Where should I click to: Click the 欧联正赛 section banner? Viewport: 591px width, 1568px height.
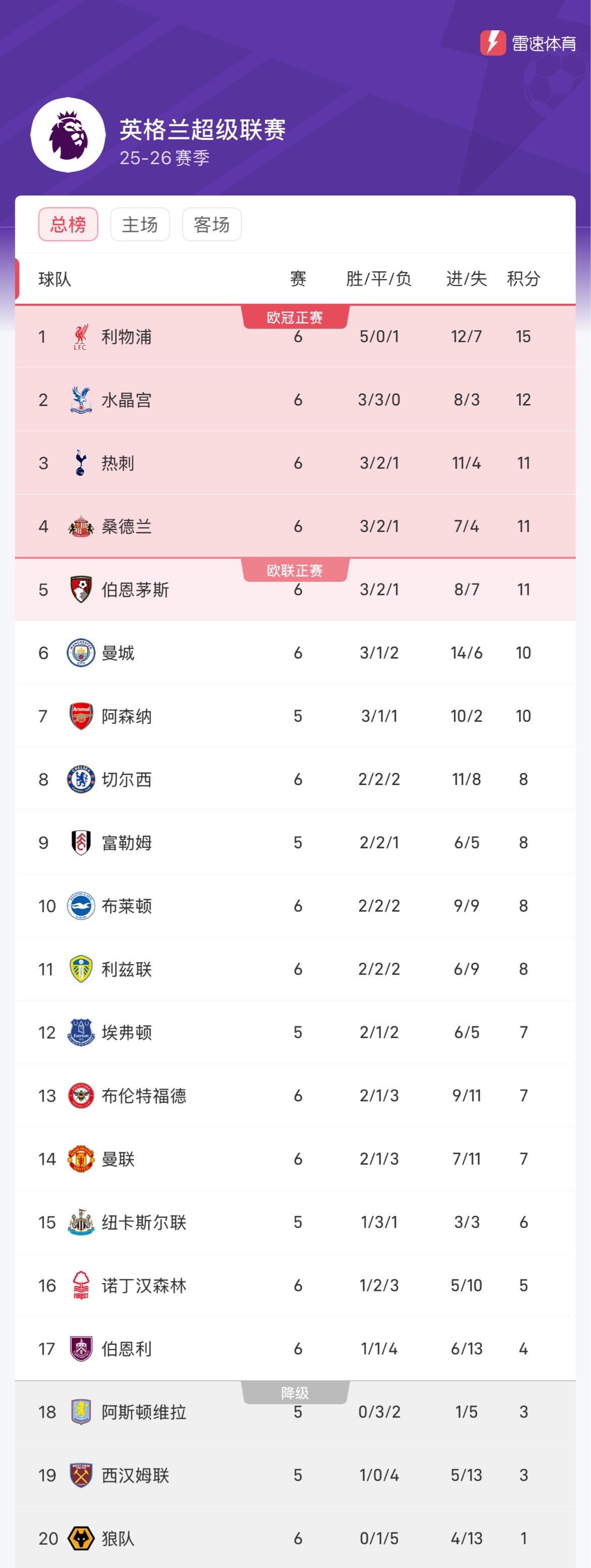(x=295, y=570)
